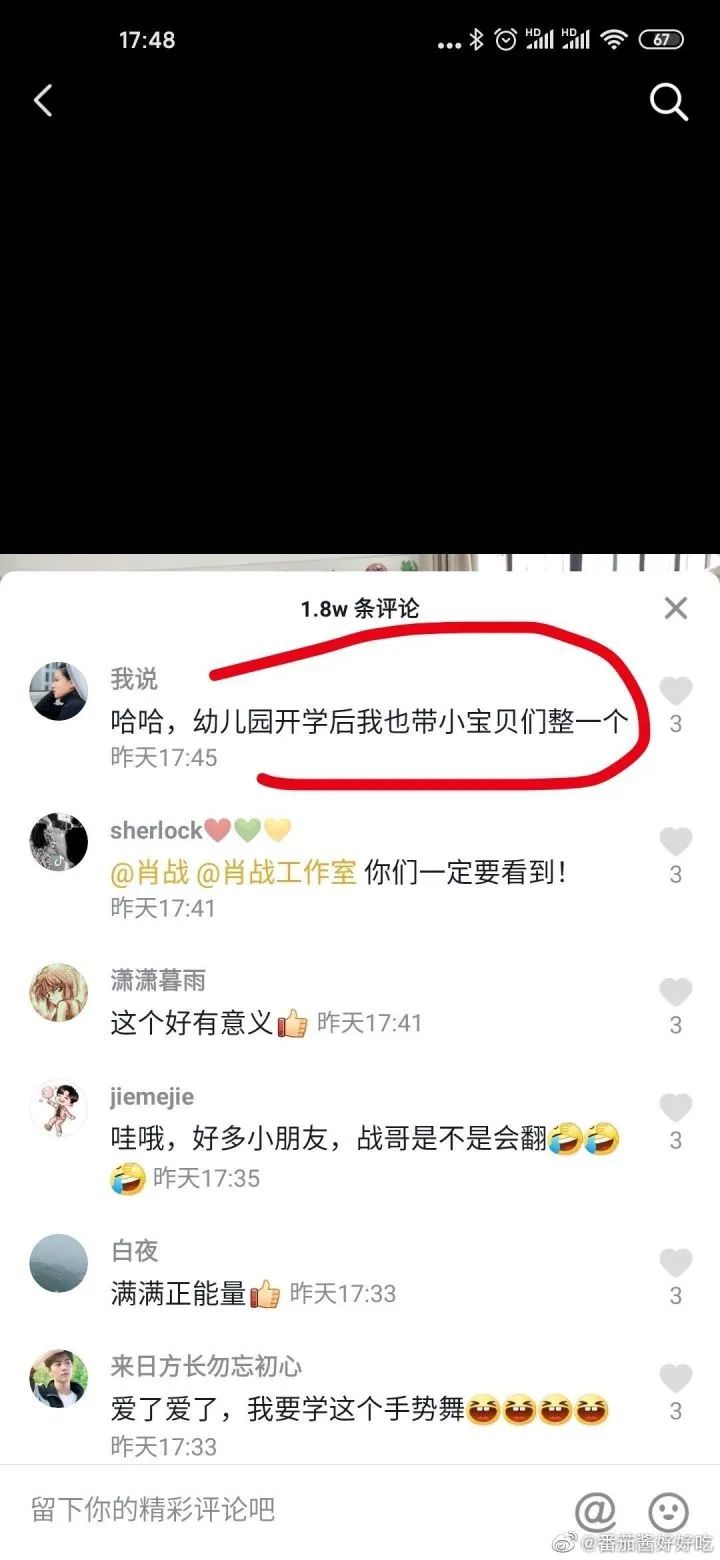Close the comments panel
Image resolution: width=720 pixels, height=1560 pixels.
coord(676,607)
